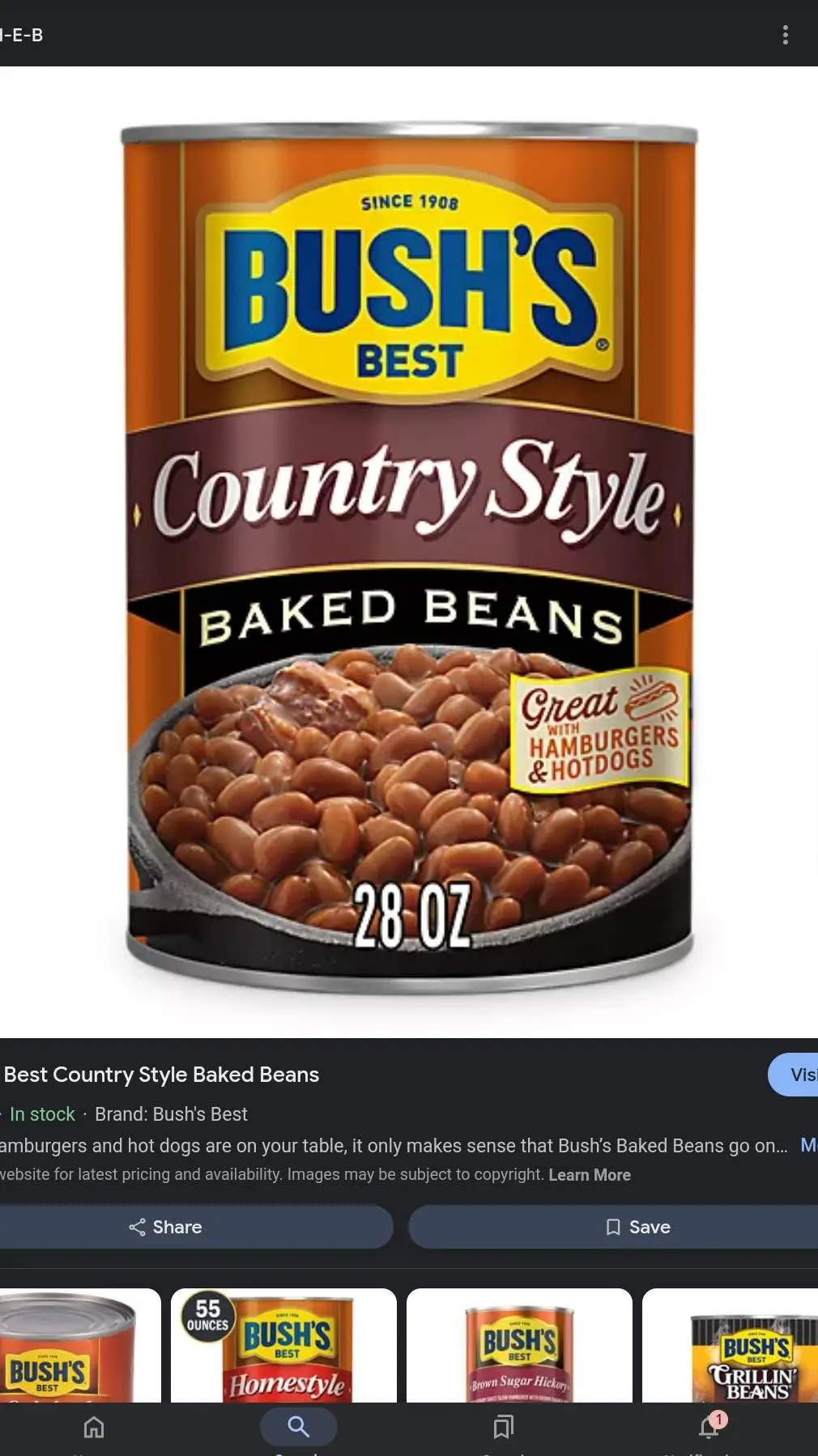The image size is (818, 1456).
Task: Open the Learn More link
Action: (589, 1175)
